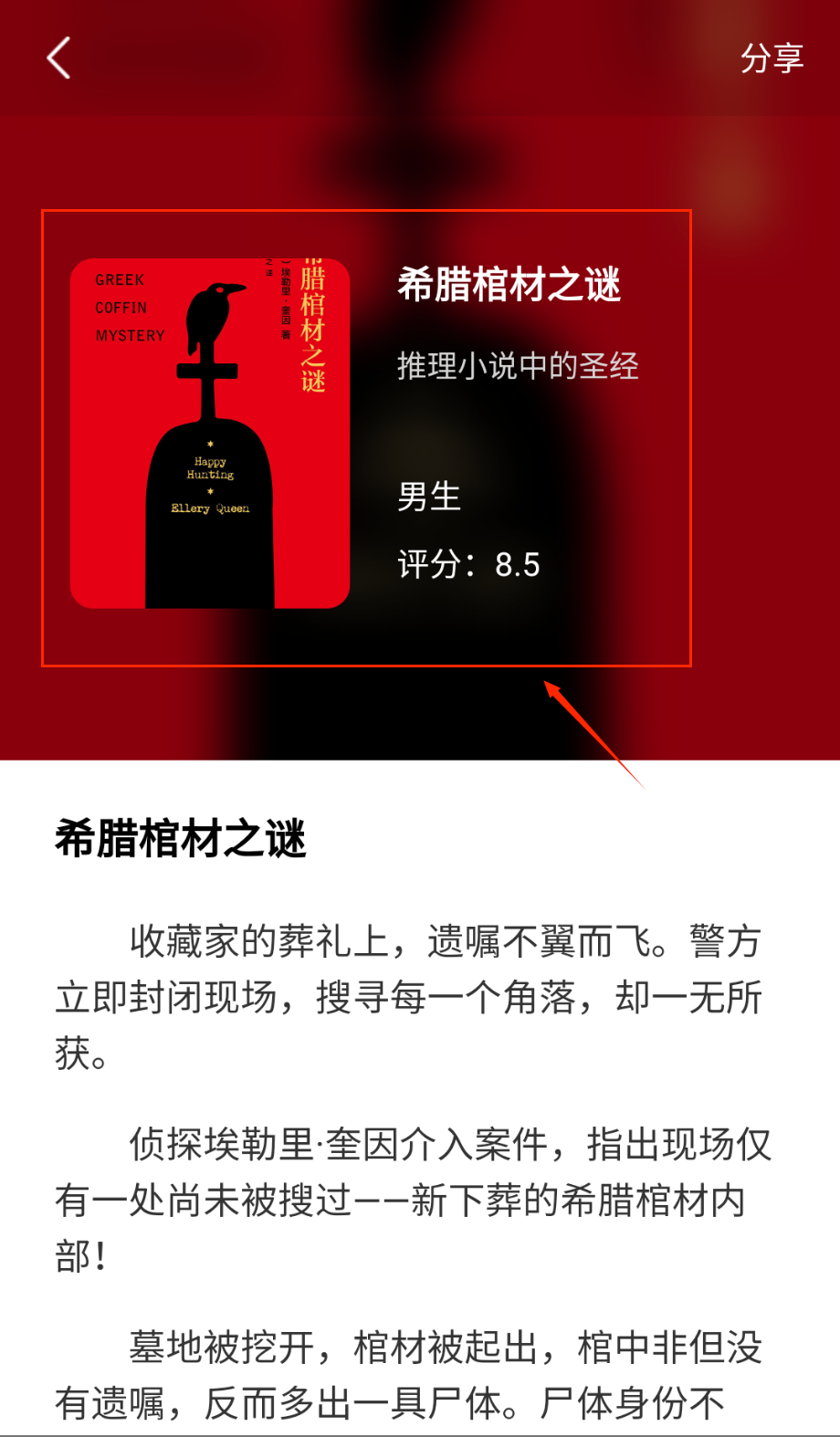Tap 分享 to share this book
Screen dimensions: 840x1437
pos(771,58)
